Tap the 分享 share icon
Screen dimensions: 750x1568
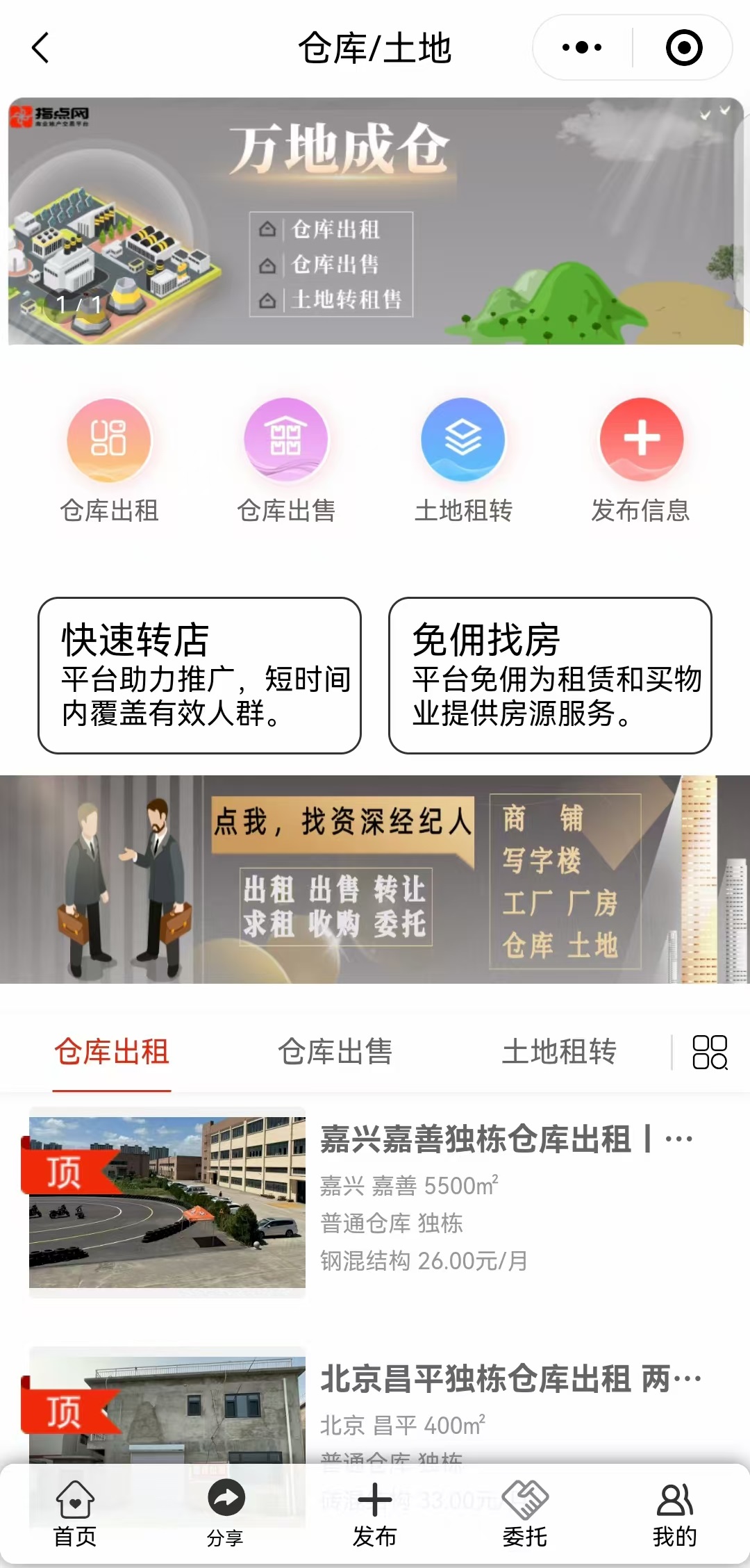click(x=225, y=1497)
